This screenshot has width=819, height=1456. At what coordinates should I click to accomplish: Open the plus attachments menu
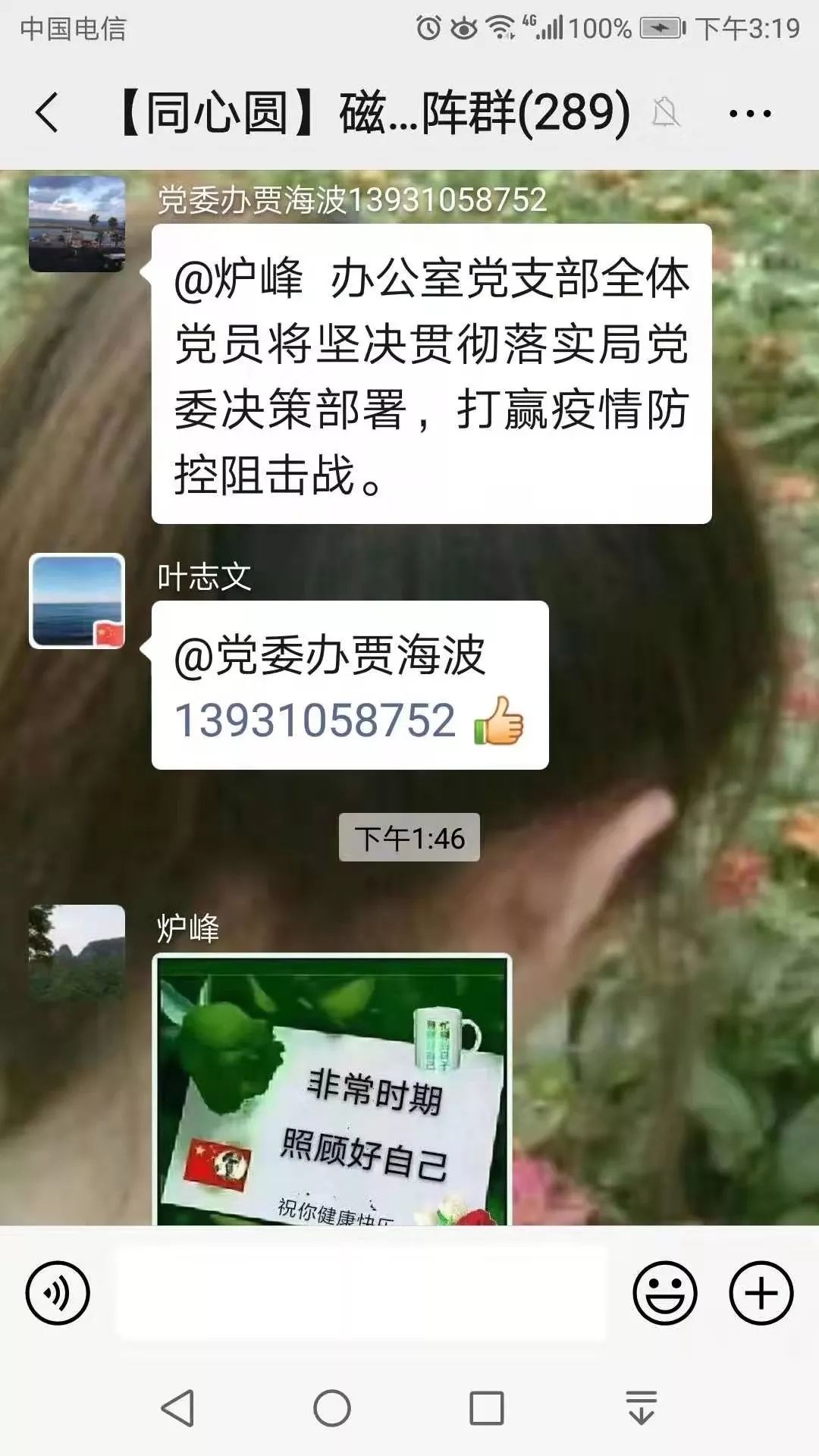pos(761,1293)
